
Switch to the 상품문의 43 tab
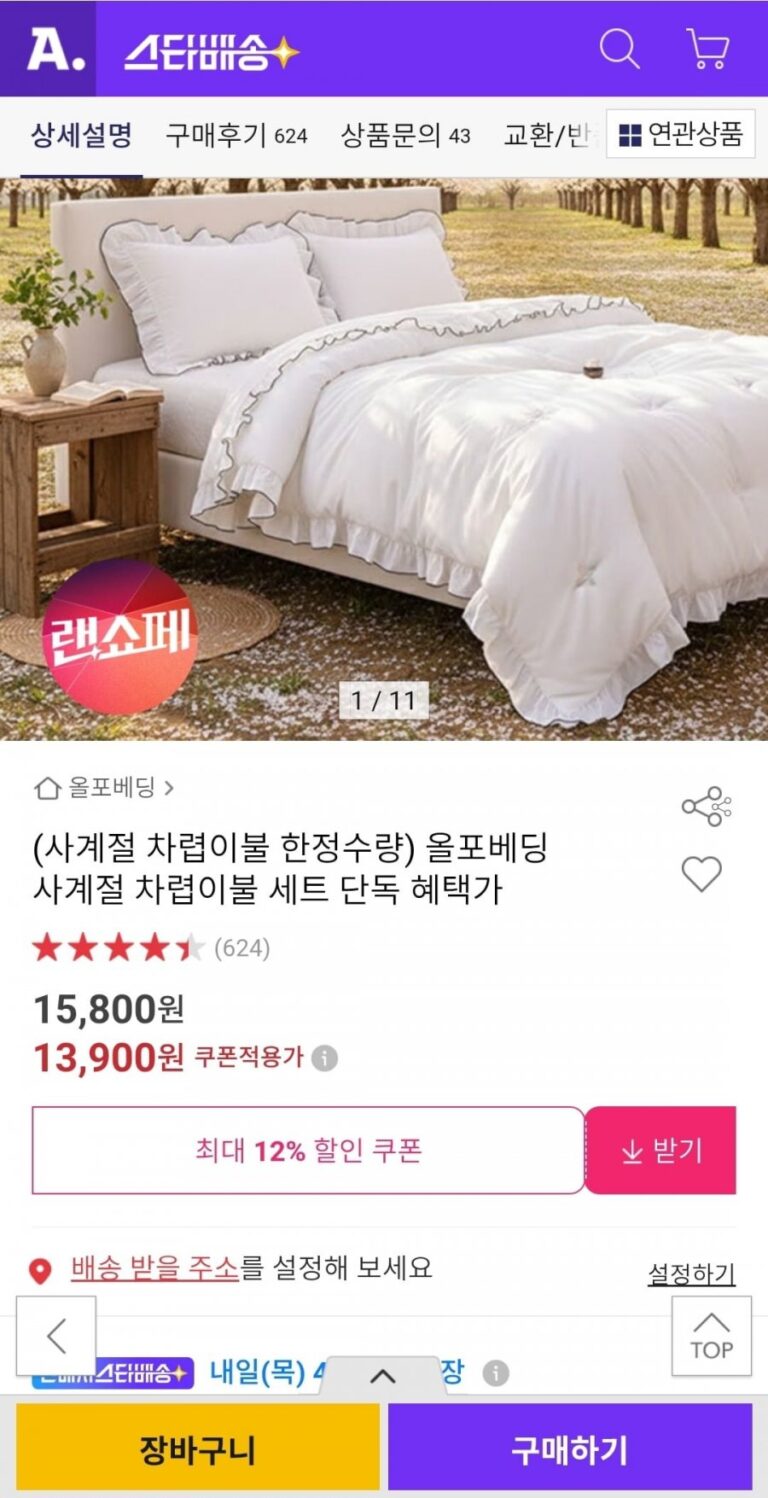pyautogui.click(x=405, y=135)
